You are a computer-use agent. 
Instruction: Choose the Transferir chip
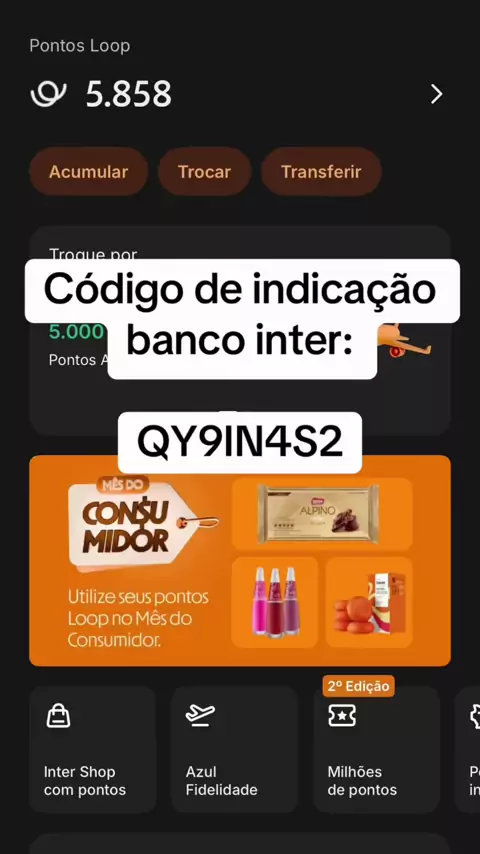[321, 172]
